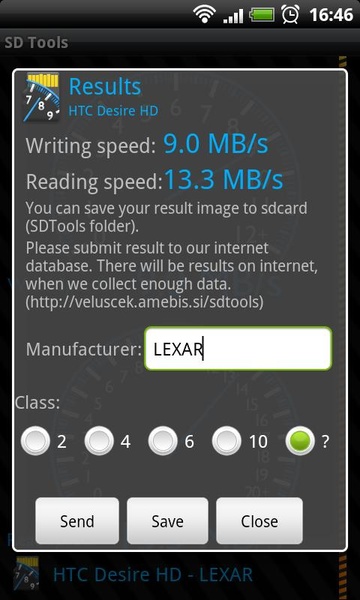Close the Results dialog
The image size is (360, 600).
pos(259,521)
